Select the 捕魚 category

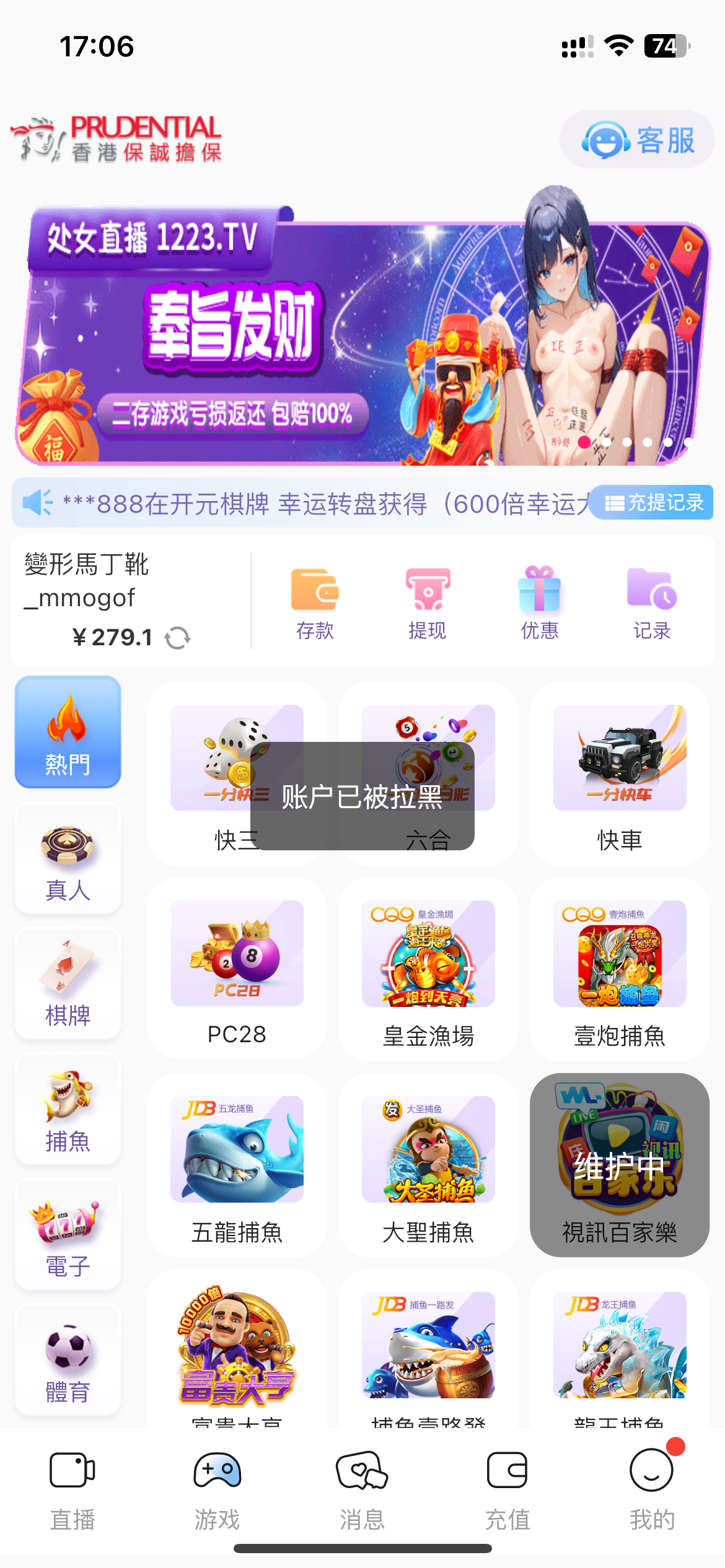(x=68, y=1110)
